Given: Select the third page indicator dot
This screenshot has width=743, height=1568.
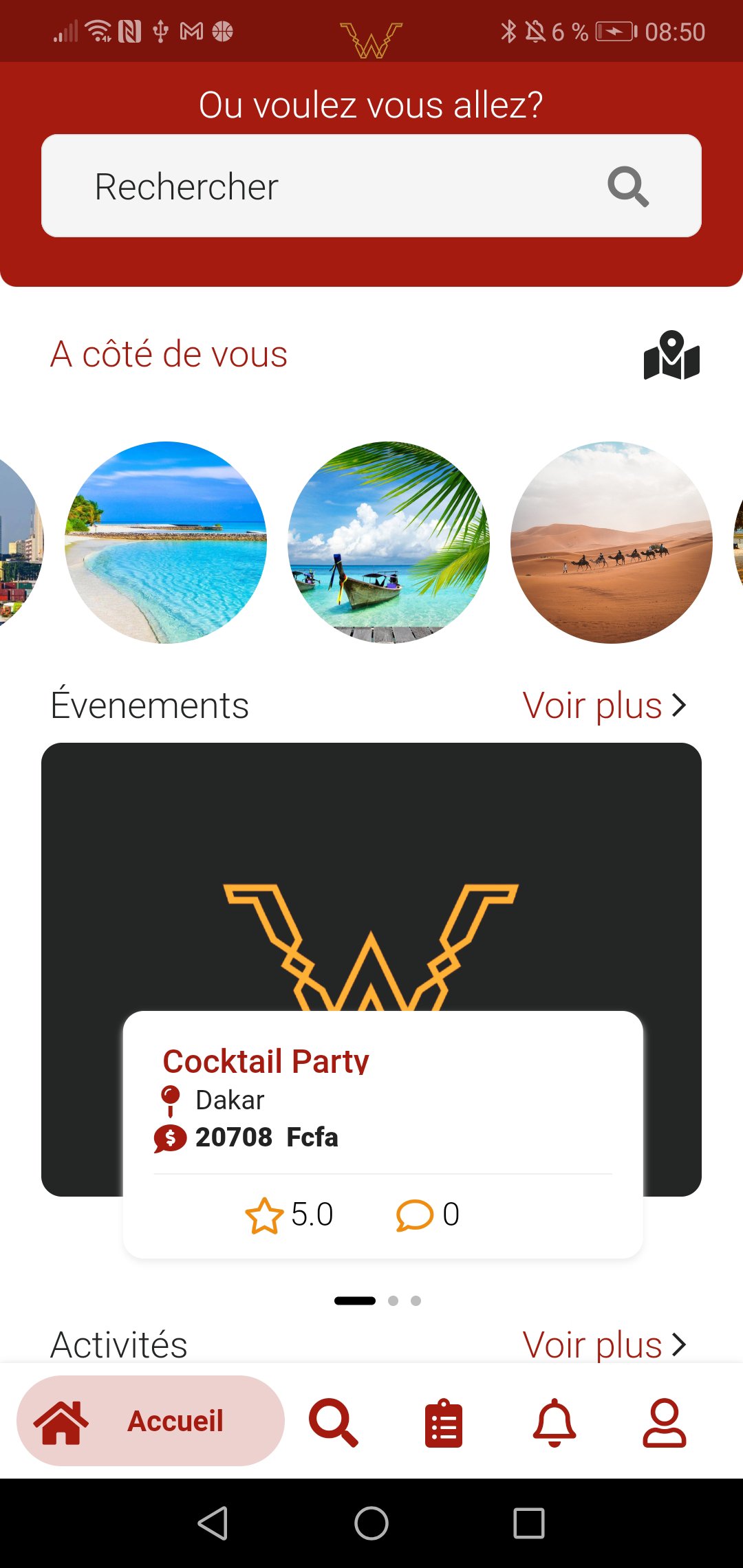Looking at the screenshot, I should click(x=416, y=1300).
